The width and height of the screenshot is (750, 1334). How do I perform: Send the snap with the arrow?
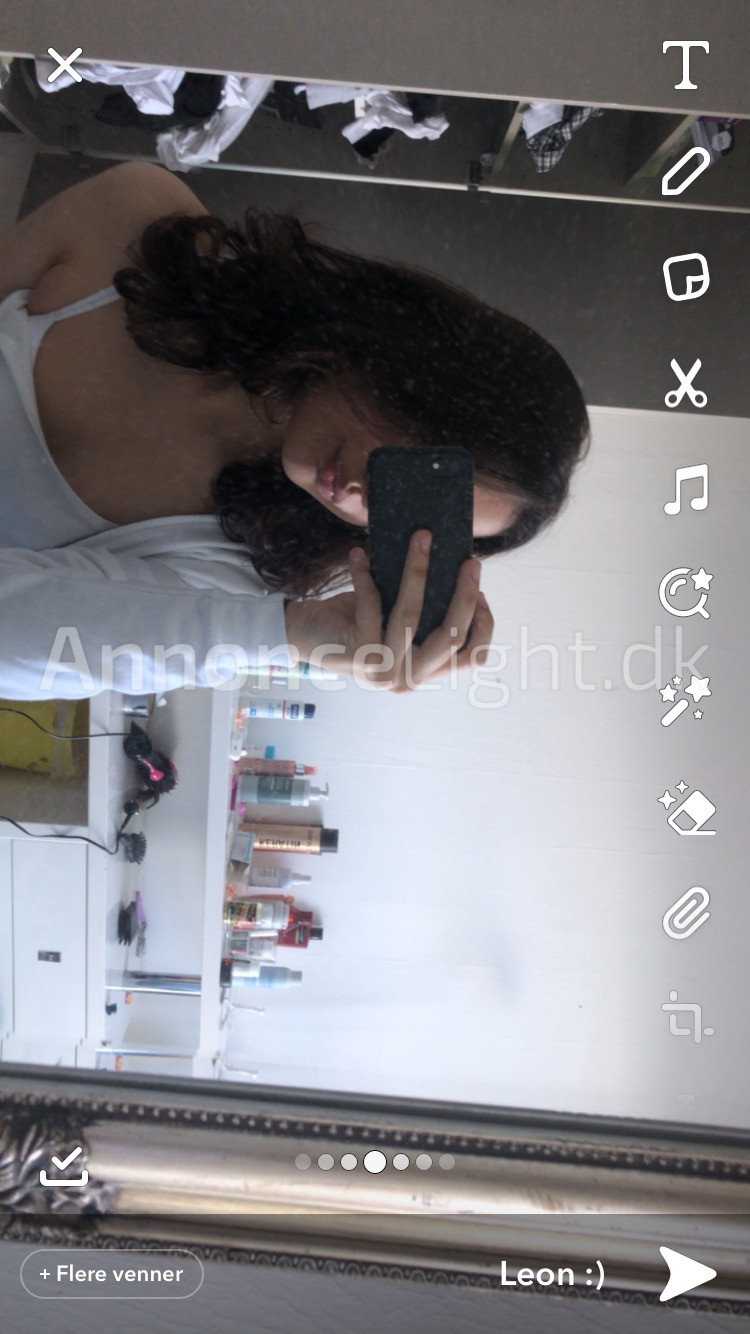coord(688,1274)
